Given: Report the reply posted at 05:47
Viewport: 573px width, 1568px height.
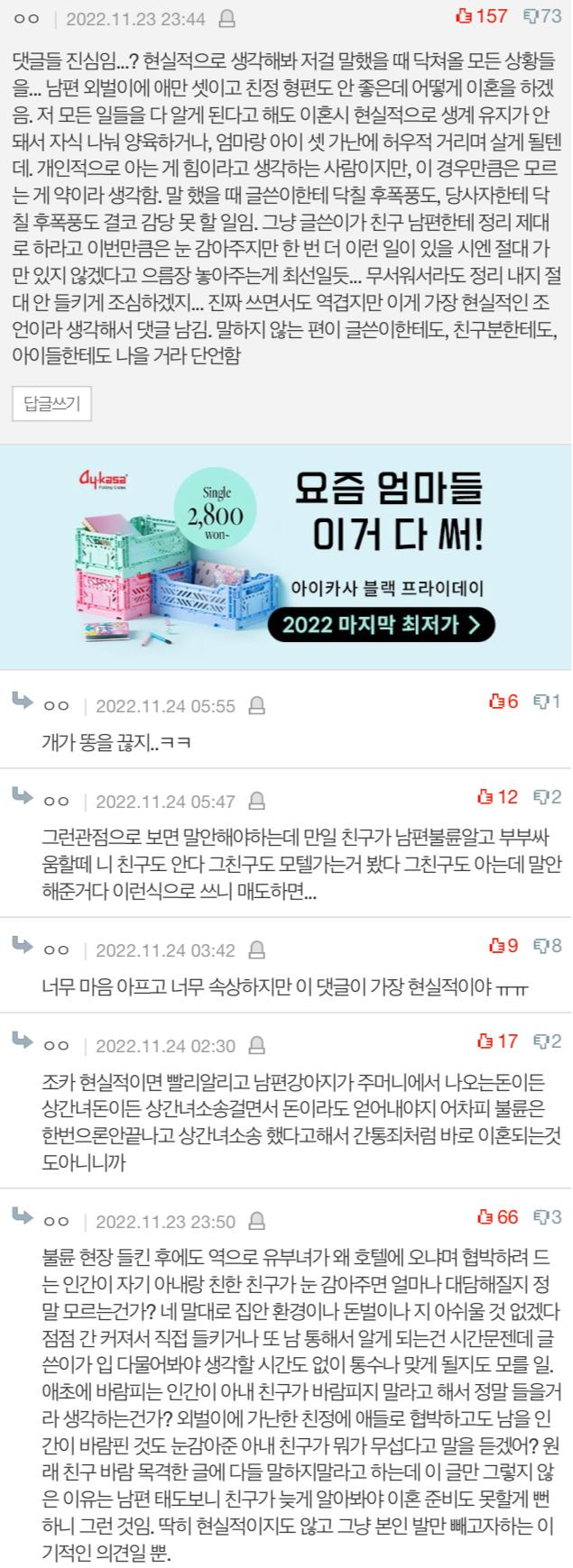Looking at the screenshot, I should tap(257, 802).
